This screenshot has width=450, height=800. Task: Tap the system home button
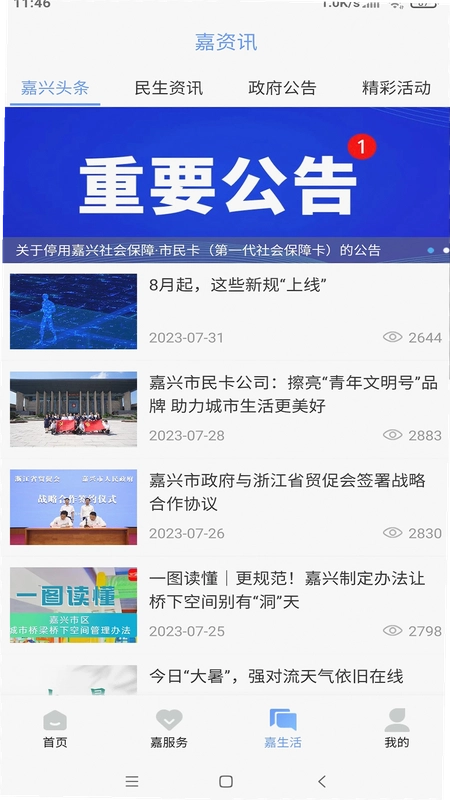point(226,781)
